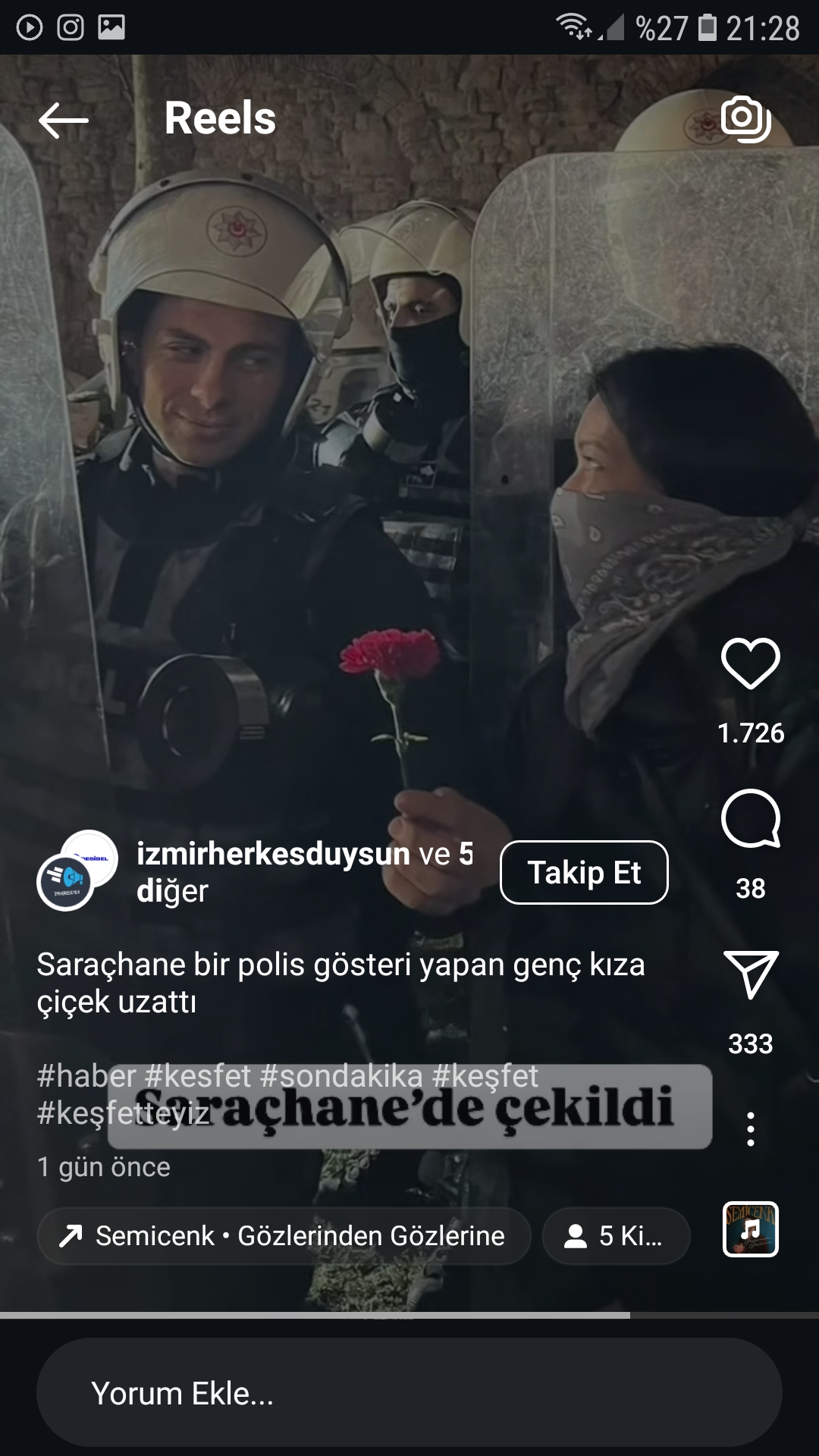Tap Takip Et to follow the account
This screenshot has width=819, height=1456.
tap(584, 872)
